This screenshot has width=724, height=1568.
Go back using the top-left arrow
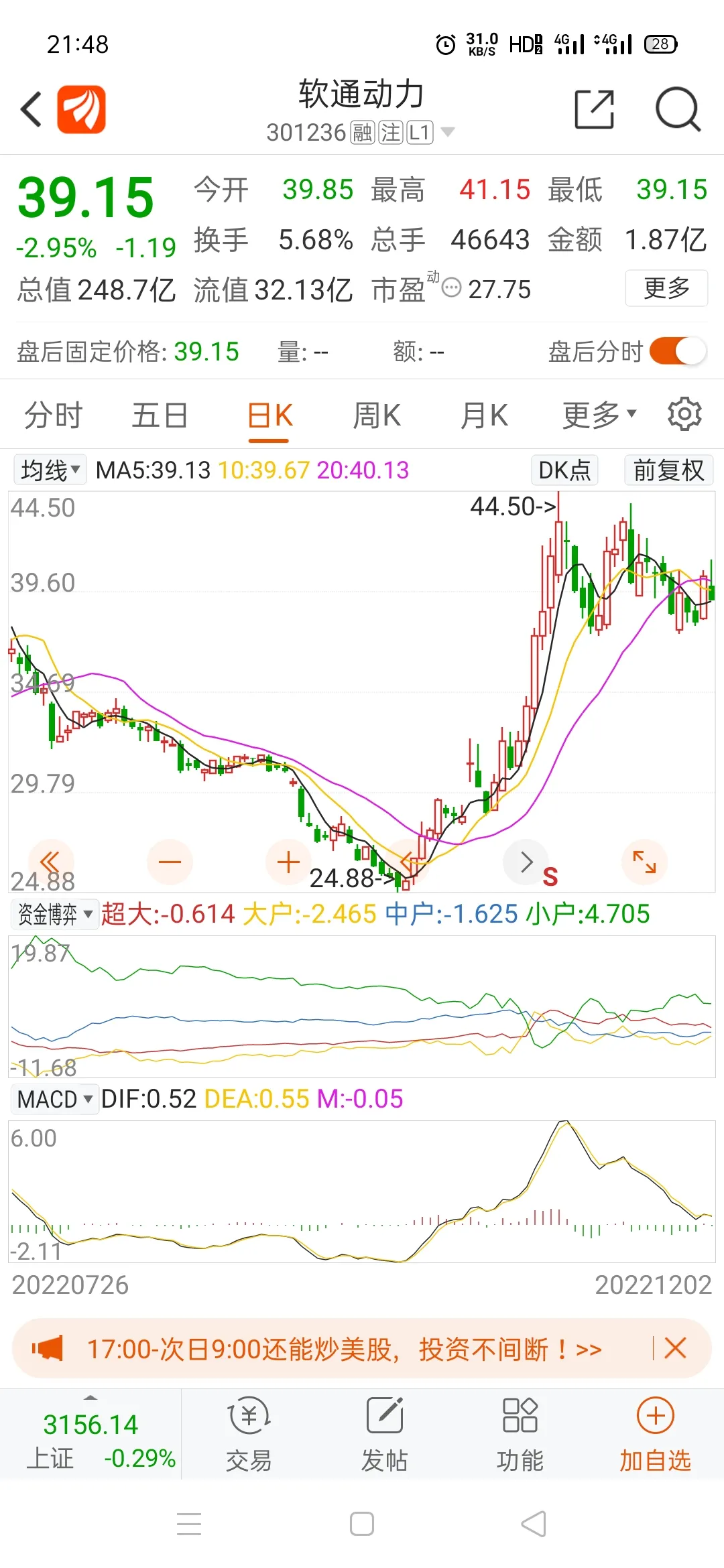coord(32,109)
